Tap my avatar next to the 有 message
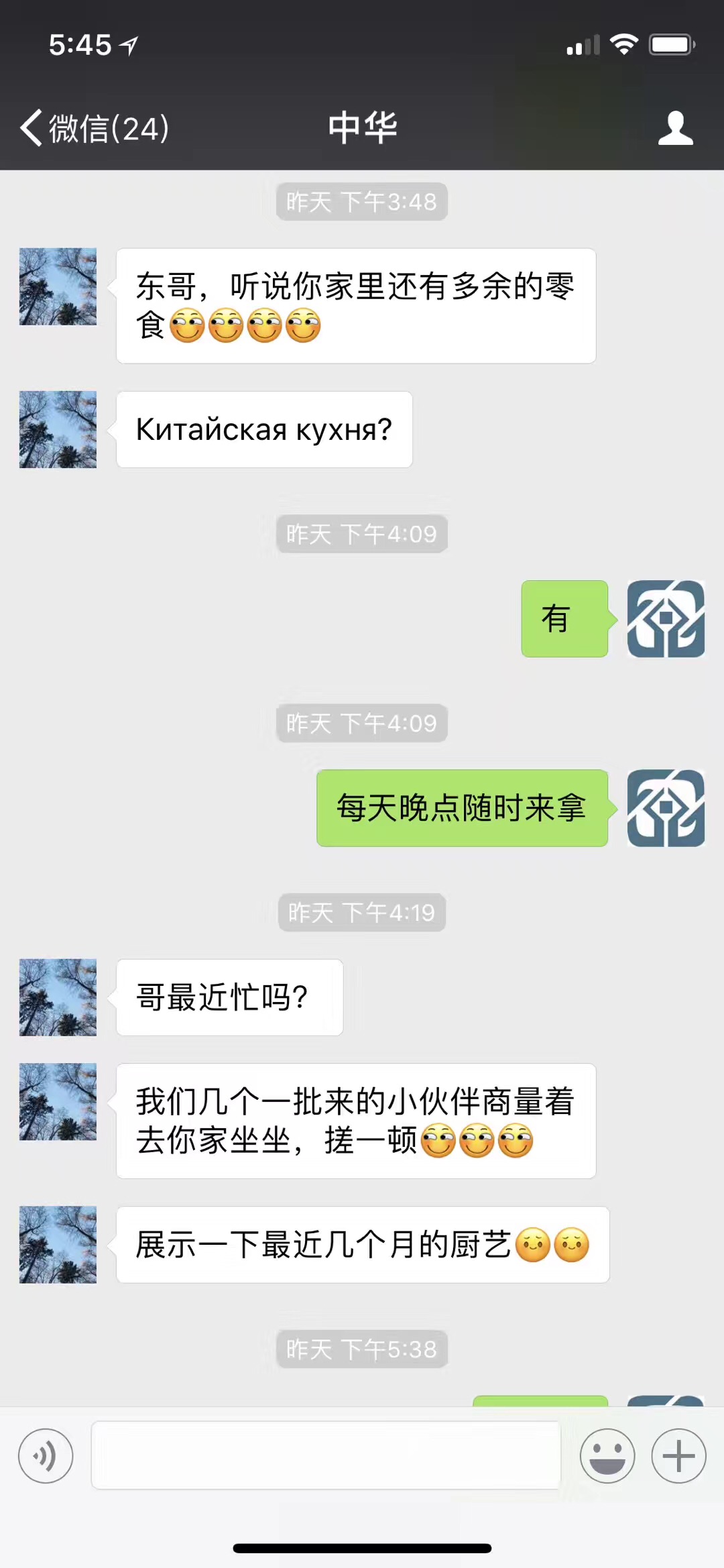 coord(666,618)
